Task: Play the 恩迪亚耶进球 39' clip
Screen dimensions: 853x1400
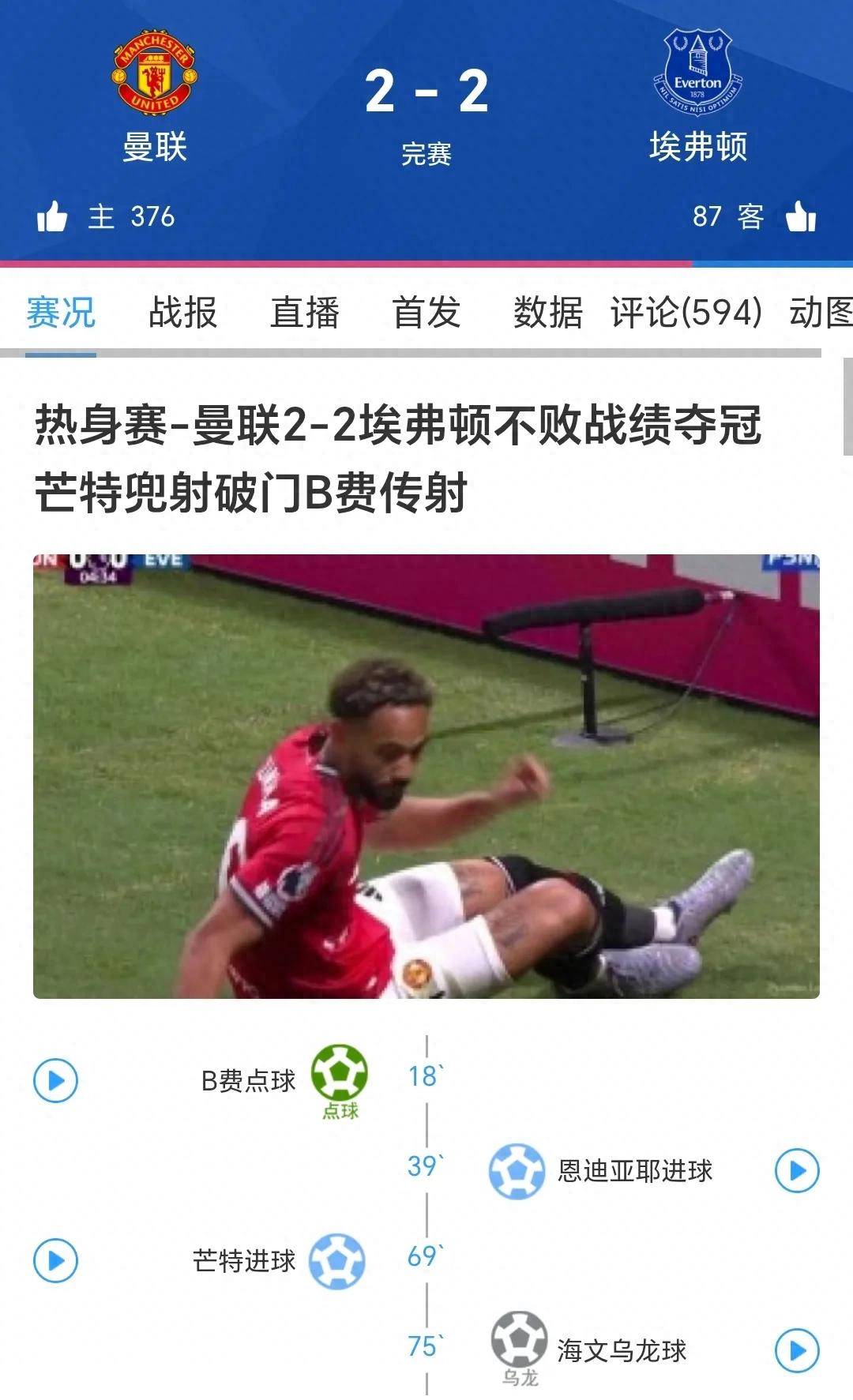Action: (797, 1170)
